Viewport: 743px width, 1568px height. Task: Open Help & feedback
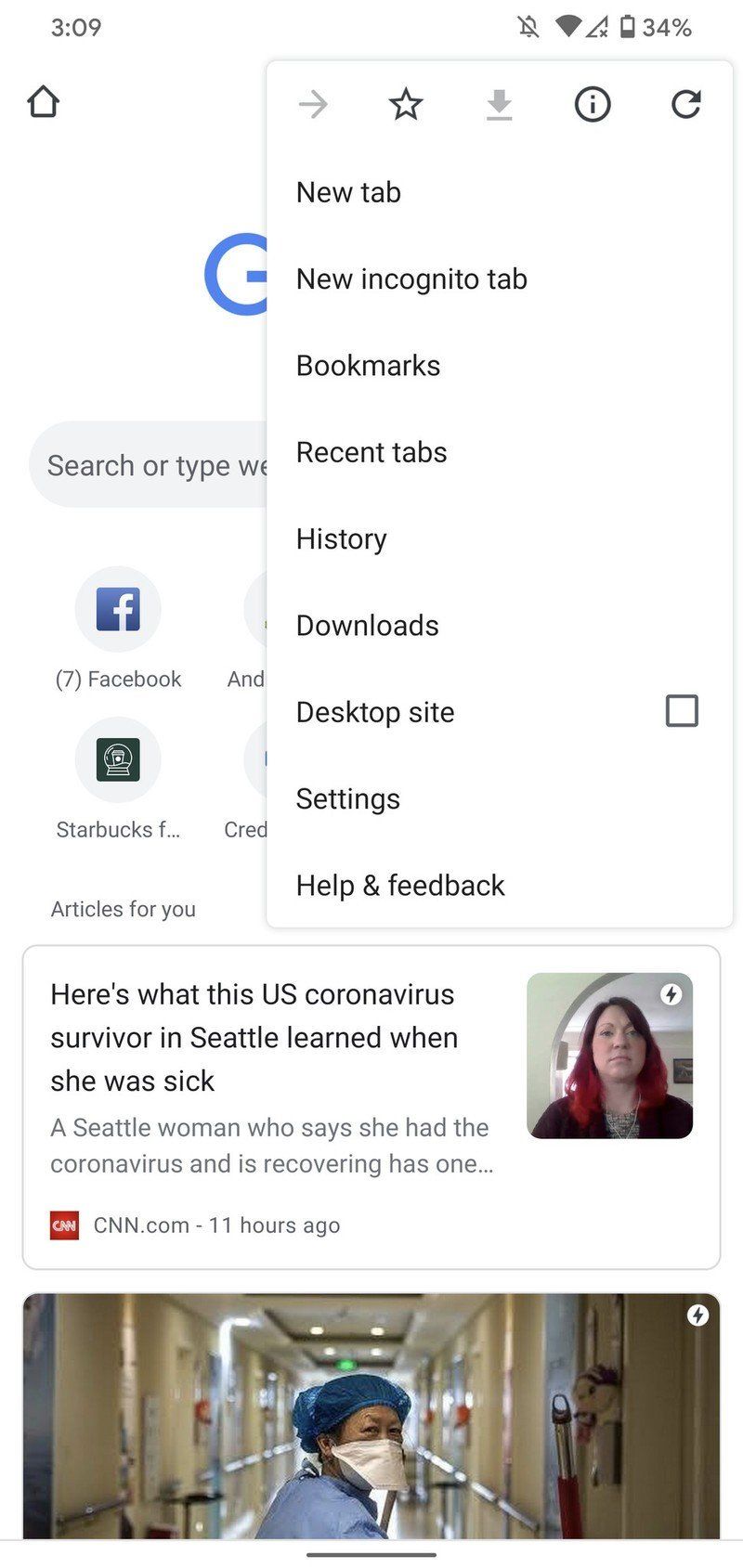(399, 885)
